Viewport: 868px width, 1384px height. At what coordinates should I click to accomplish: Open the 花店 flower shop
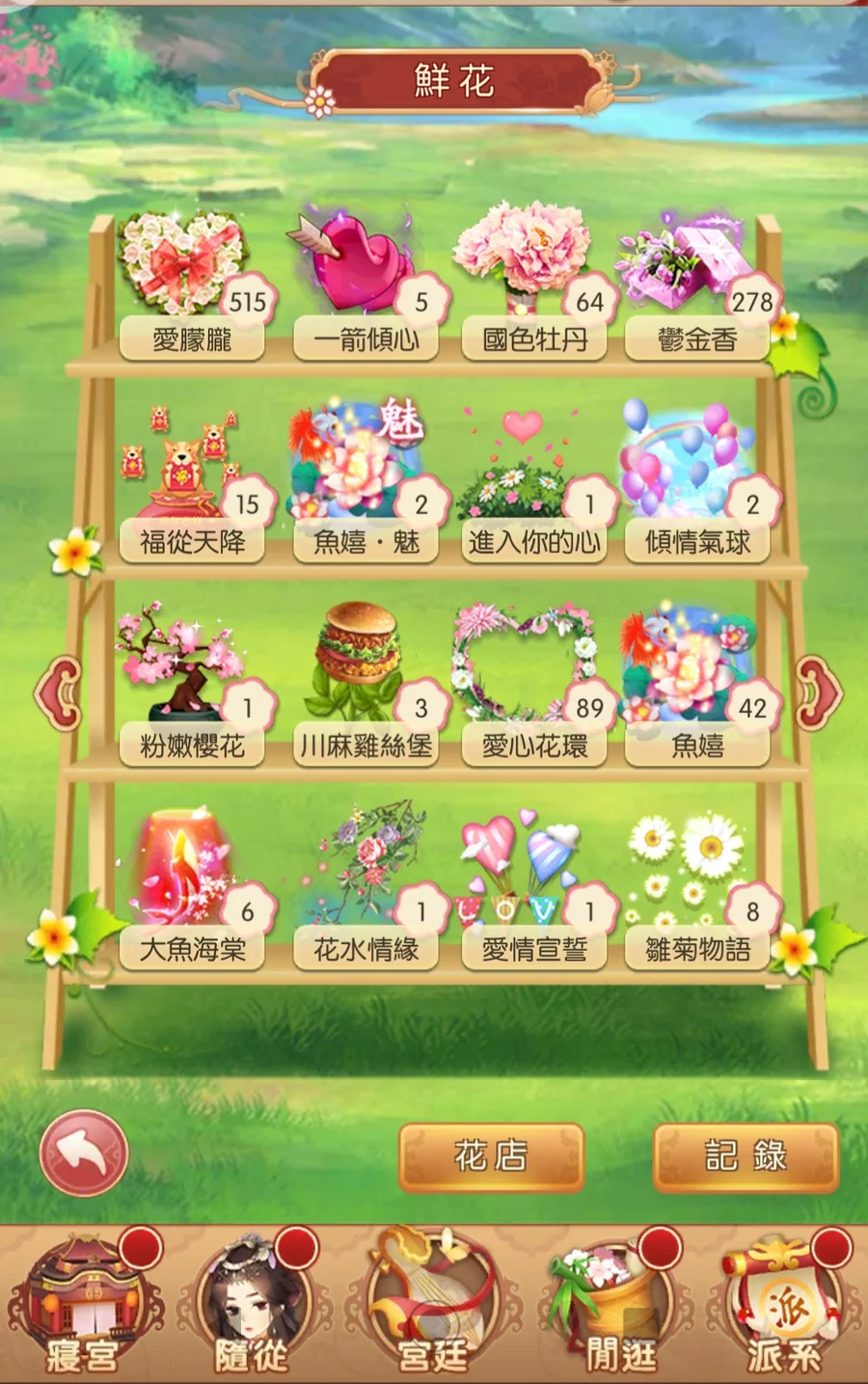(x=491, y=1156)
